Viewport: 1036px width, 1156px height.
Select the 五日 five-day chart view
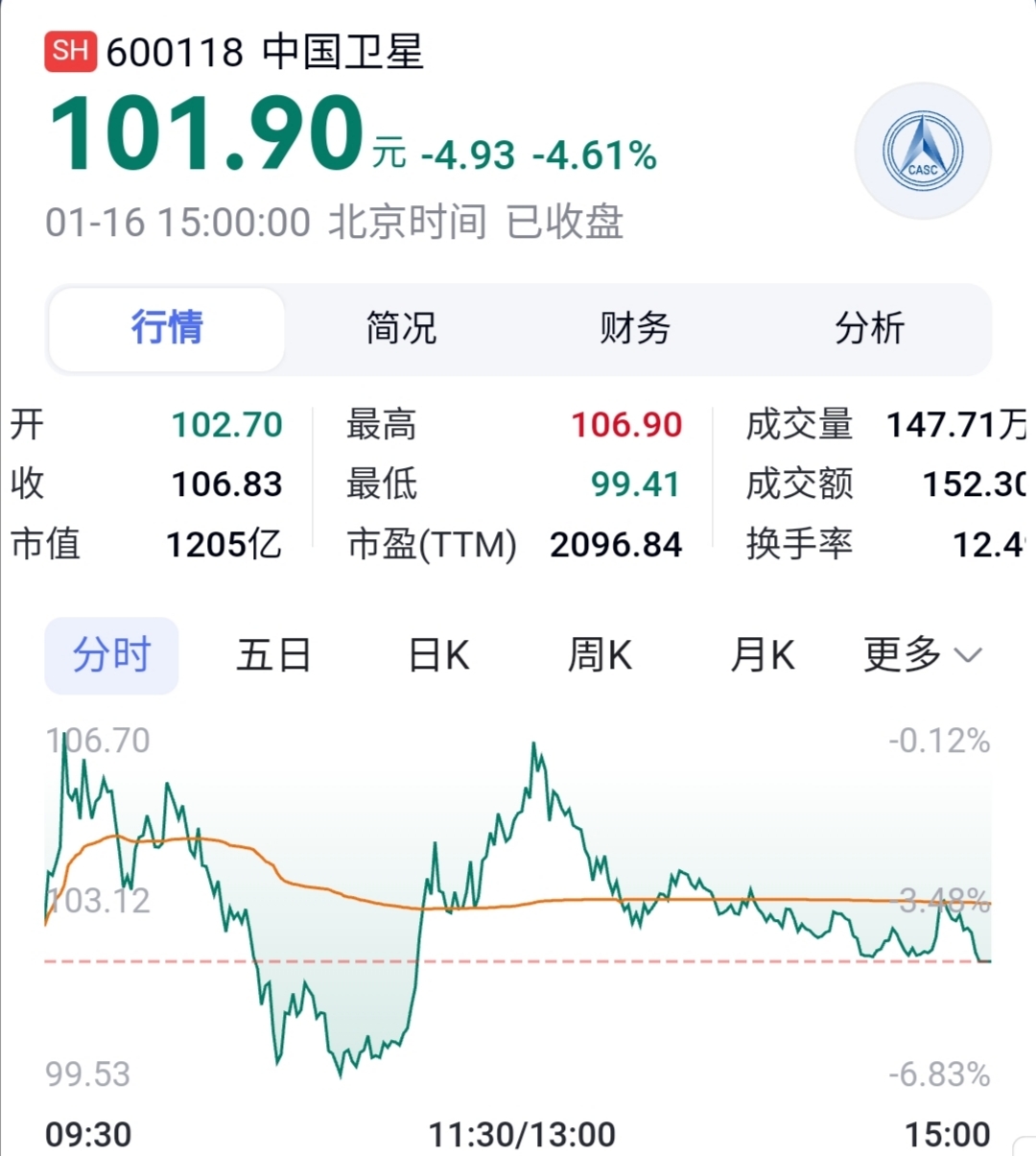[273, 655]
